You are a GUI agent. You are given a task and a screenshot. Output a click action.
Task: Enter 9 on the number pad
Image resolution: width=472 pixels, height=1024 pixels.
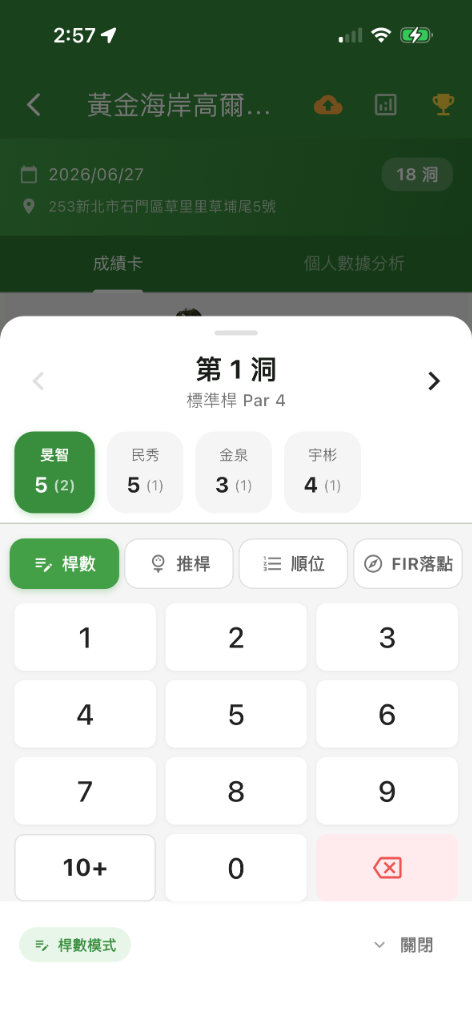coord(387,792)
